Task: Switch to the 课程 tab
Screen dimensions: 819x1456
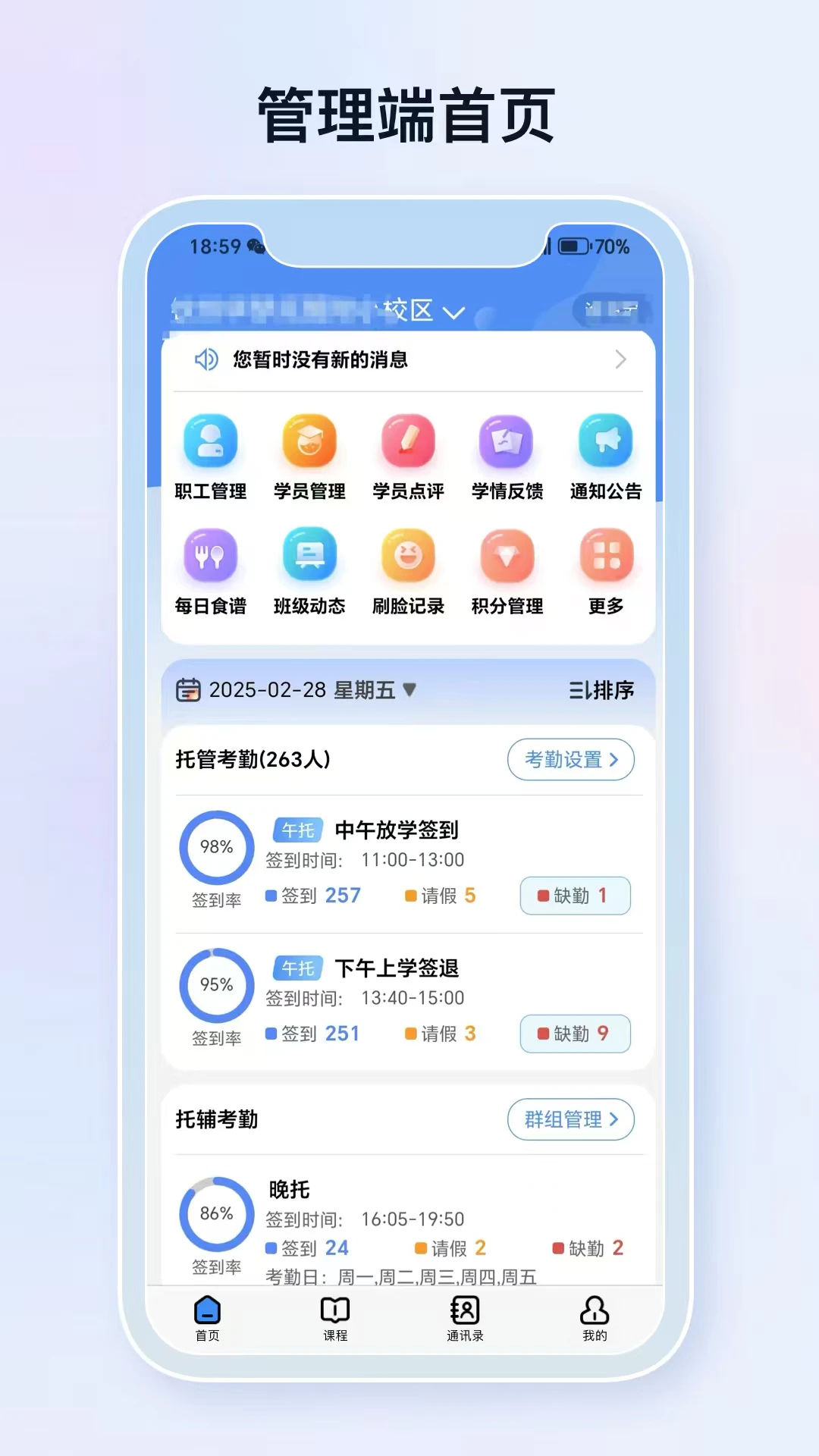Action: 334,1319
